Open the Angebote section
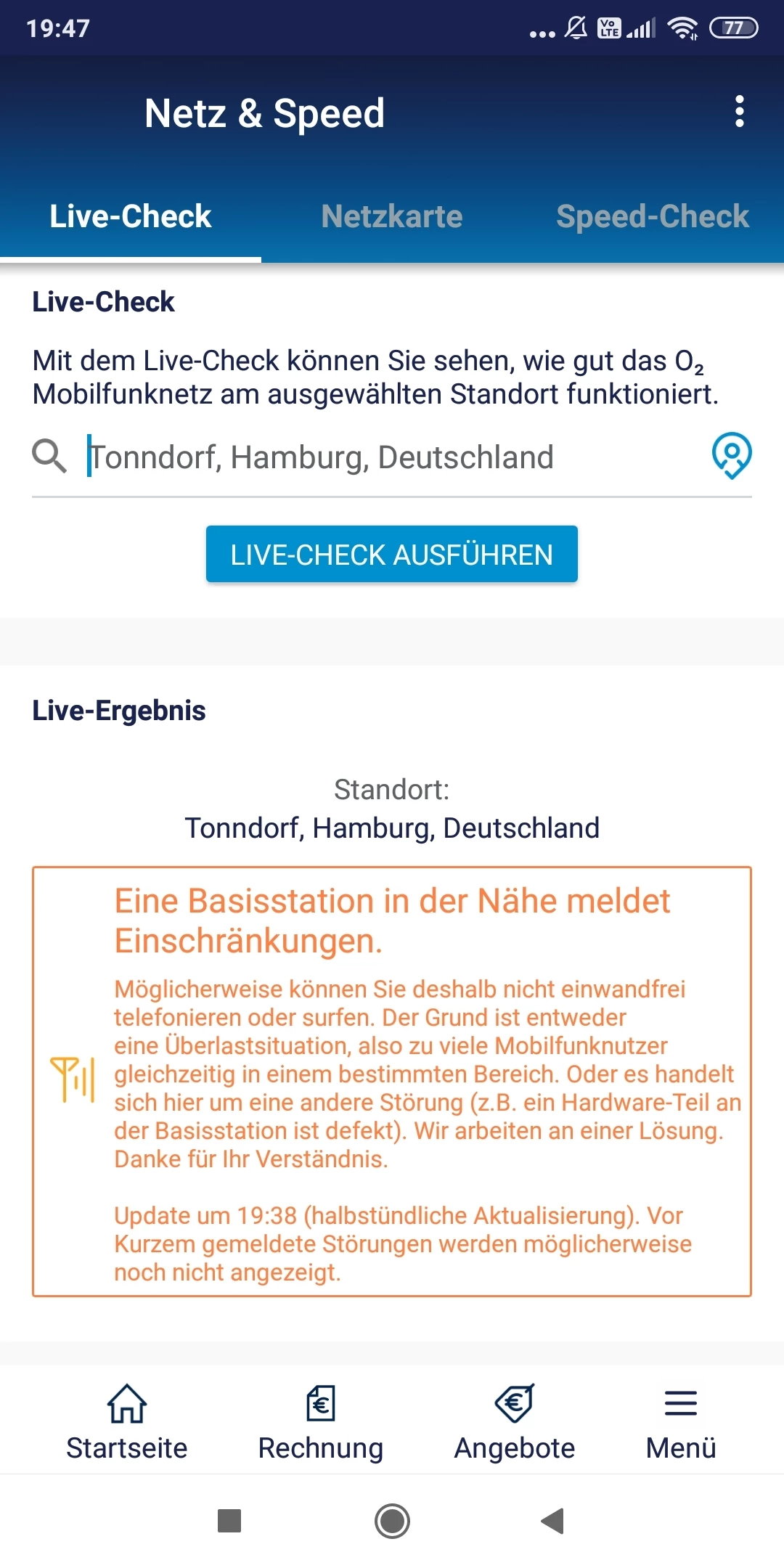The height and width of the screenshot is (1568, 784). 515,1423
